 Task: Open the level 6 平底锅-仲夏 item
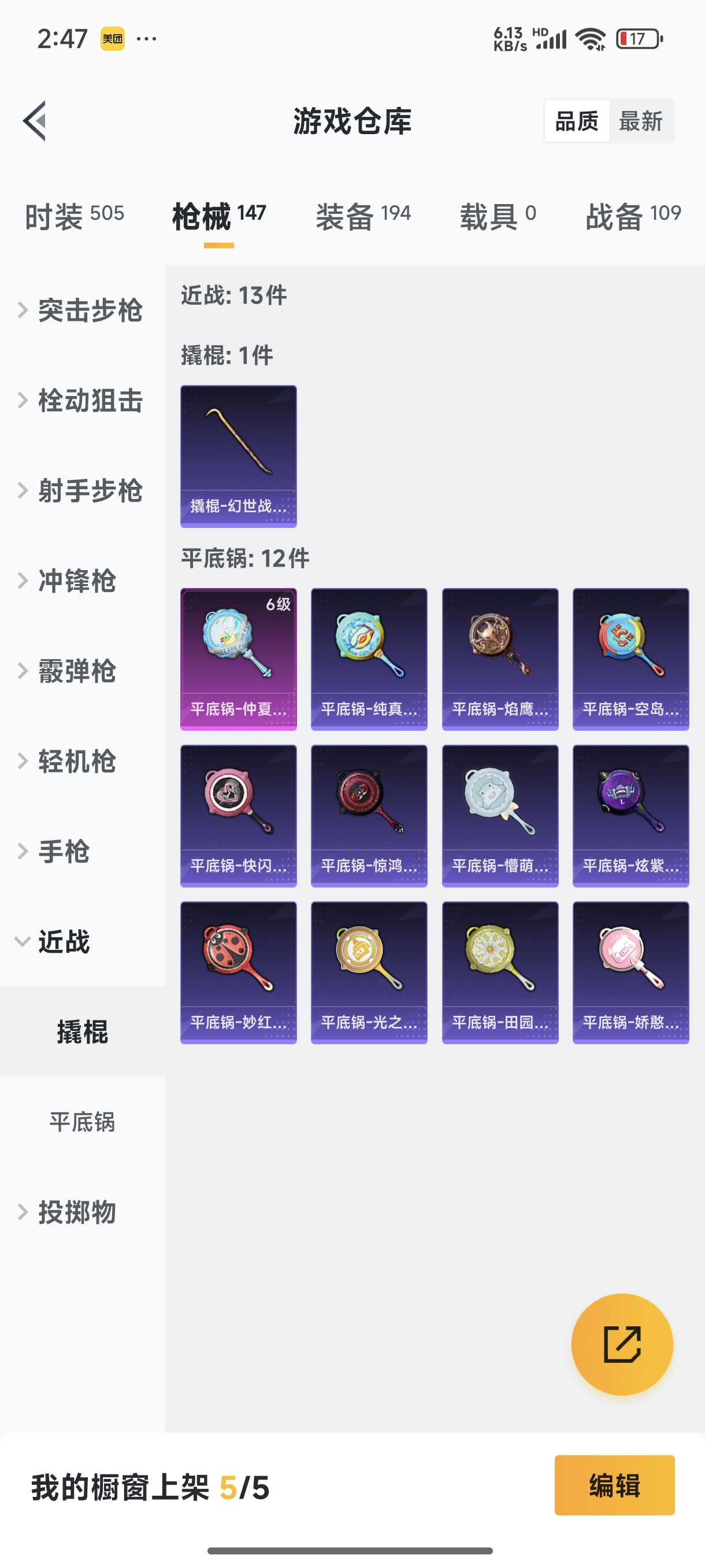(x=239, y=659)
